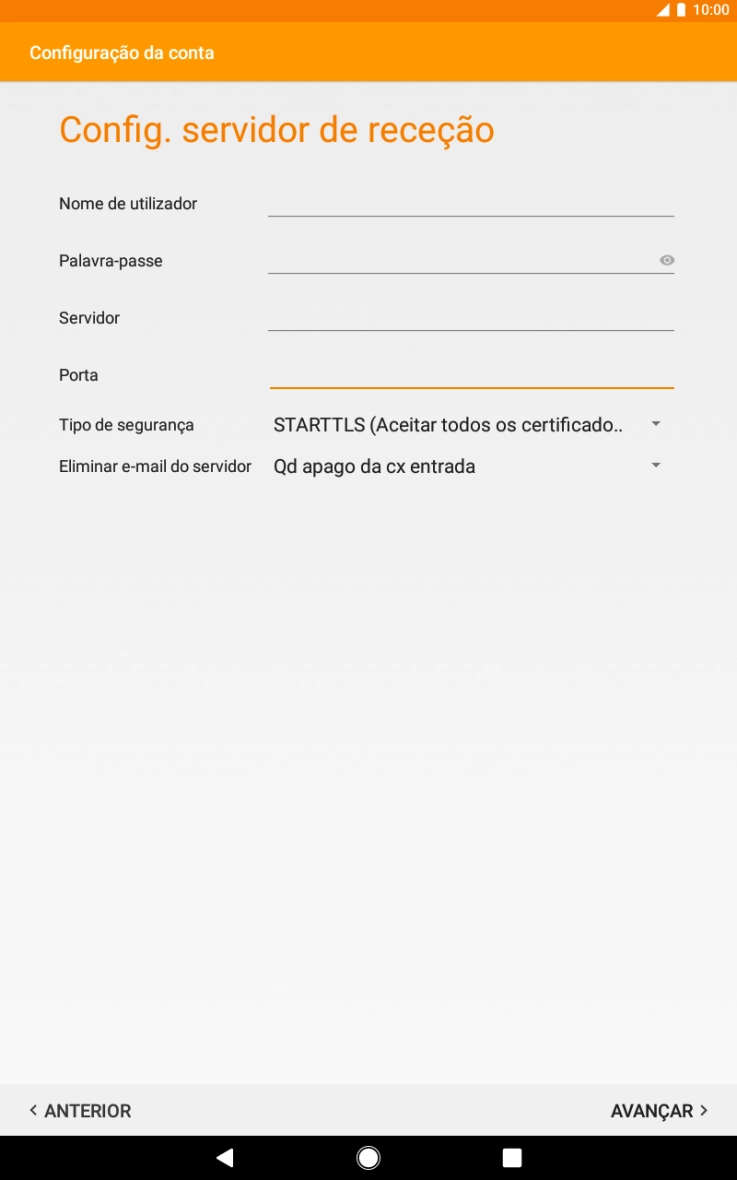The height and width of the screenshot is (1180, 737).
Task: Click the Configuração da conta header
Action: (x=122, y=52)
